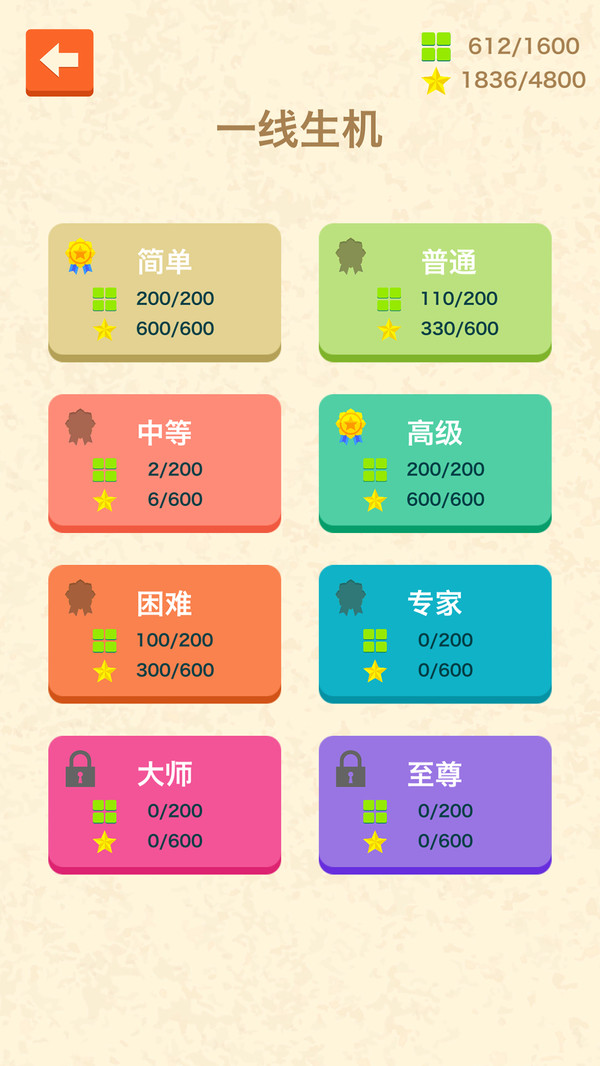The width and height of the screenshot is (600, 1066).
Task: Choose the 高级 difficulty card
Action: point(435,461)
